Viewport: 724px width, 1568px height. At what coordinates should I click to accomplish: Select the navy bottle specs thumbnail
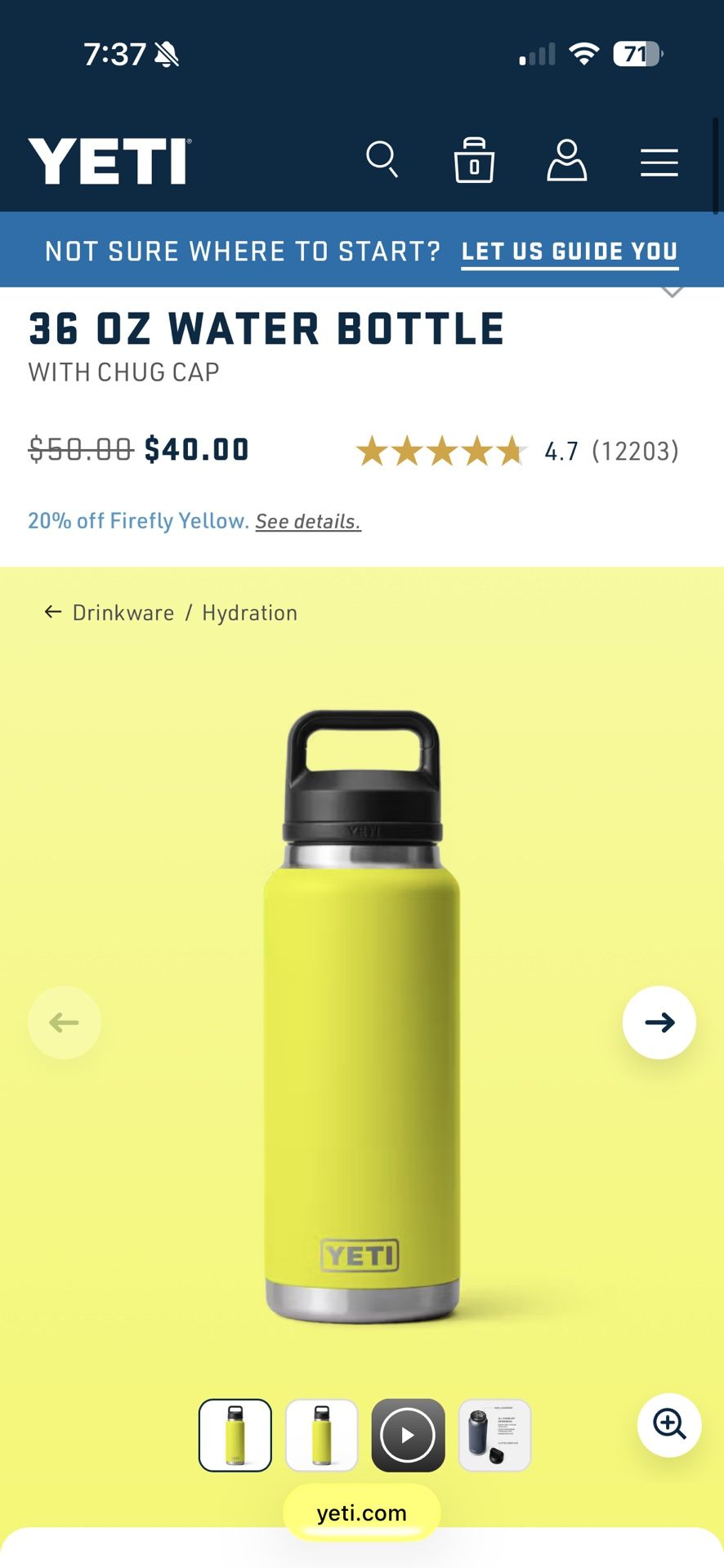tap(494, 1435)
